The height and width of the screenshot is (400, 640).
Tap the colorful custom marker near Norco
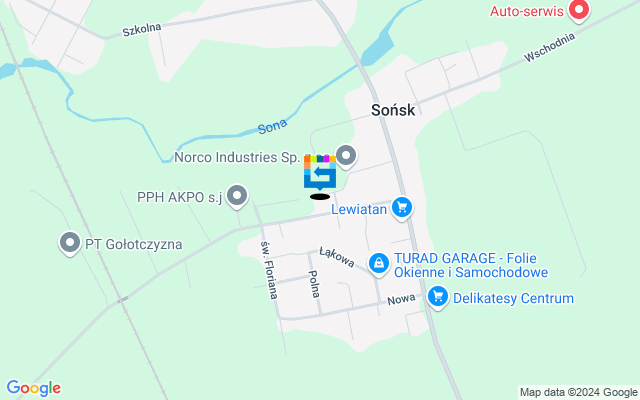[319, 172]
